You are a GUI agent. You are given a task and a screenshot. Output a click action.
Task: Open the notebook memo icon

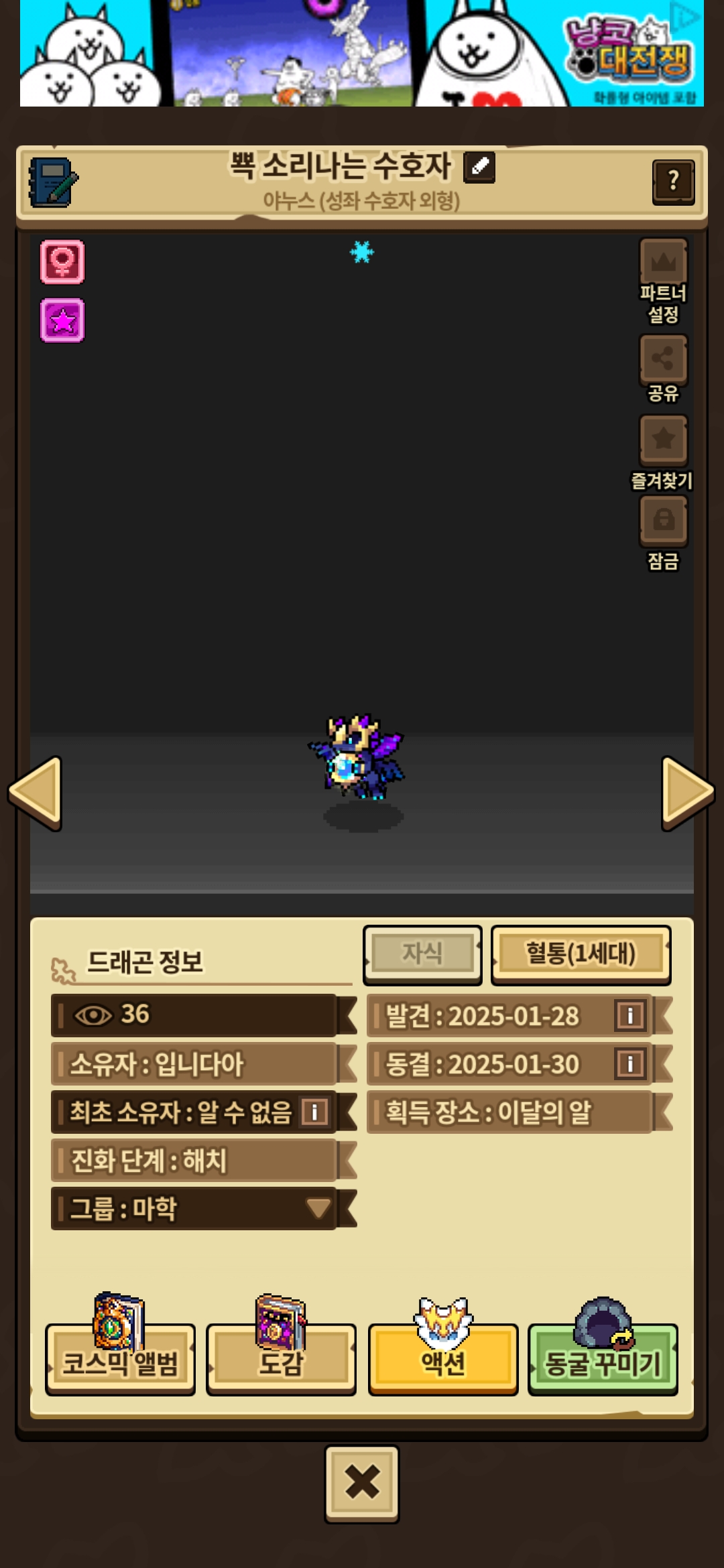click(53, 182)
